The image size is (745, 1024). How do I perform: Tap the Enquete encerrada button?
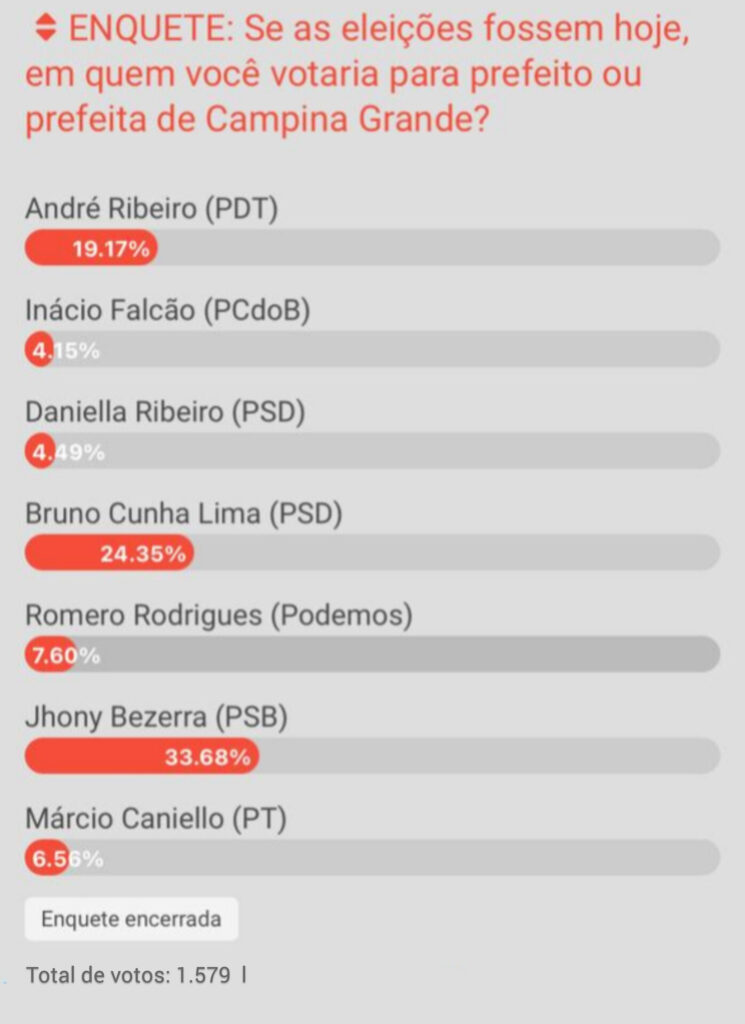(131, 919)
